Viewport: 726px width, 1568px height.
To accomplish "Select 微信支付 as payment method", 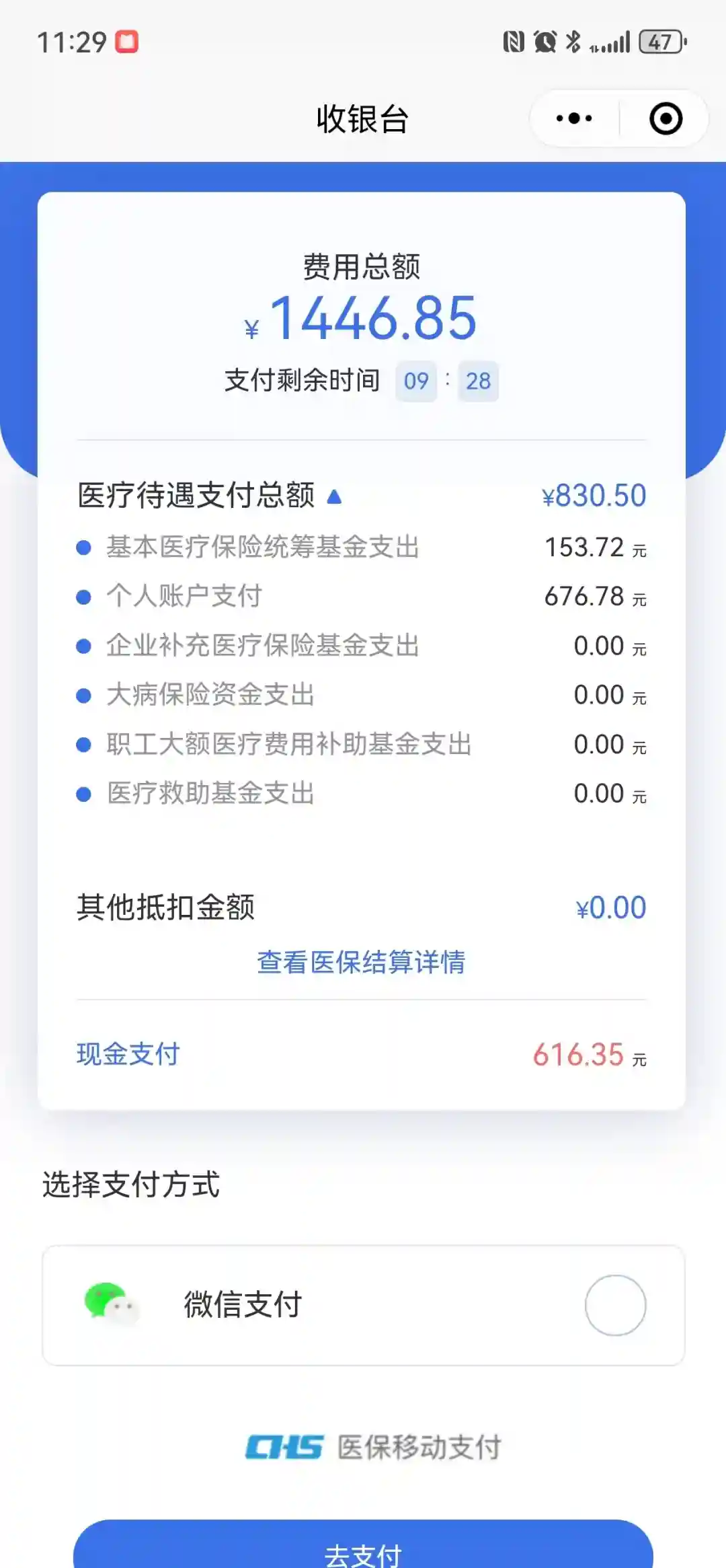I will pyautogui.click(x=615, y=1305).
